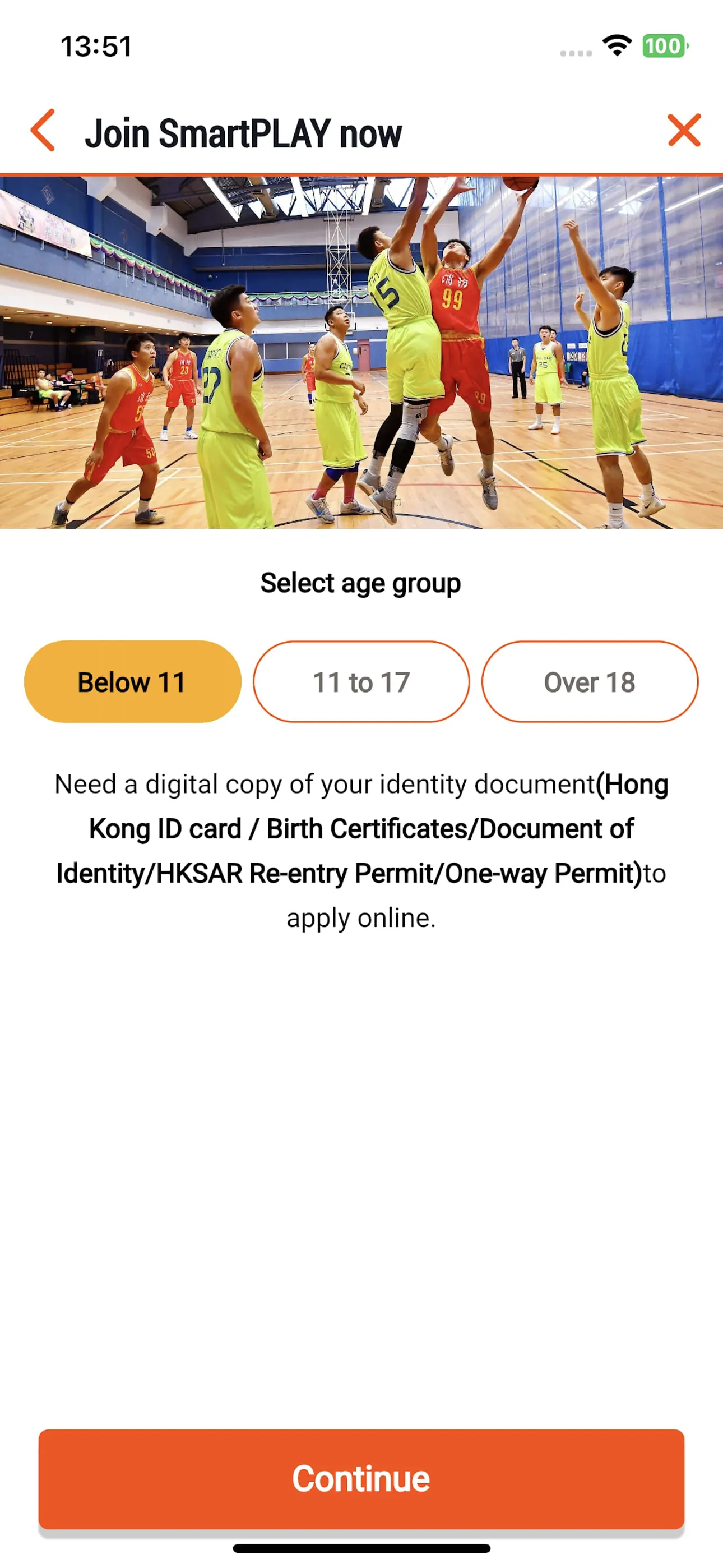Screen dimensions: 723x1568
Task: Select the Below 11 age group
Action: 132,682
